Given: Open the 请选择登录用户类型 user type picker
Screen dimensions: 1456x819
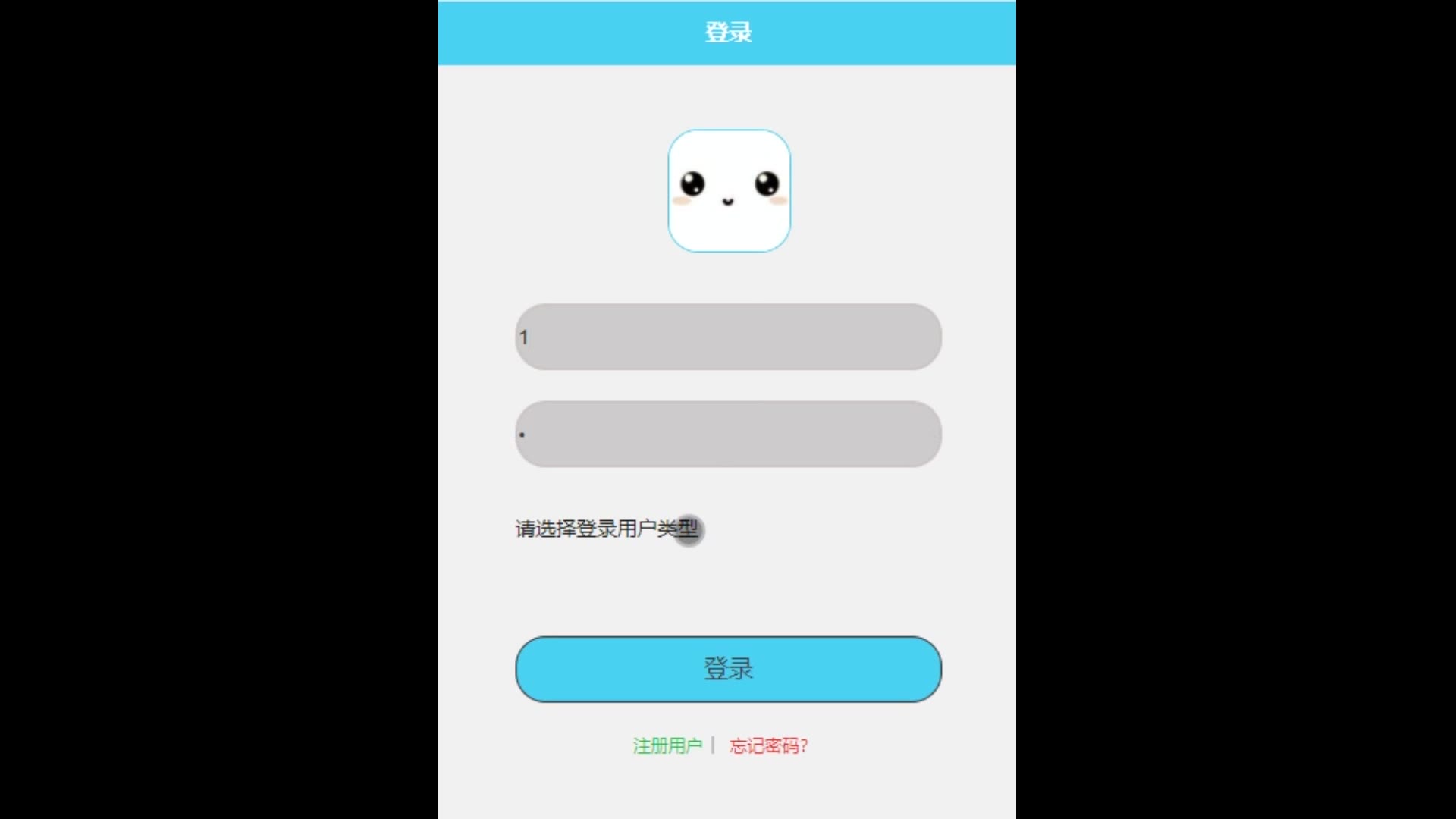Looking at the screenshot, I should tap(606, 529).
